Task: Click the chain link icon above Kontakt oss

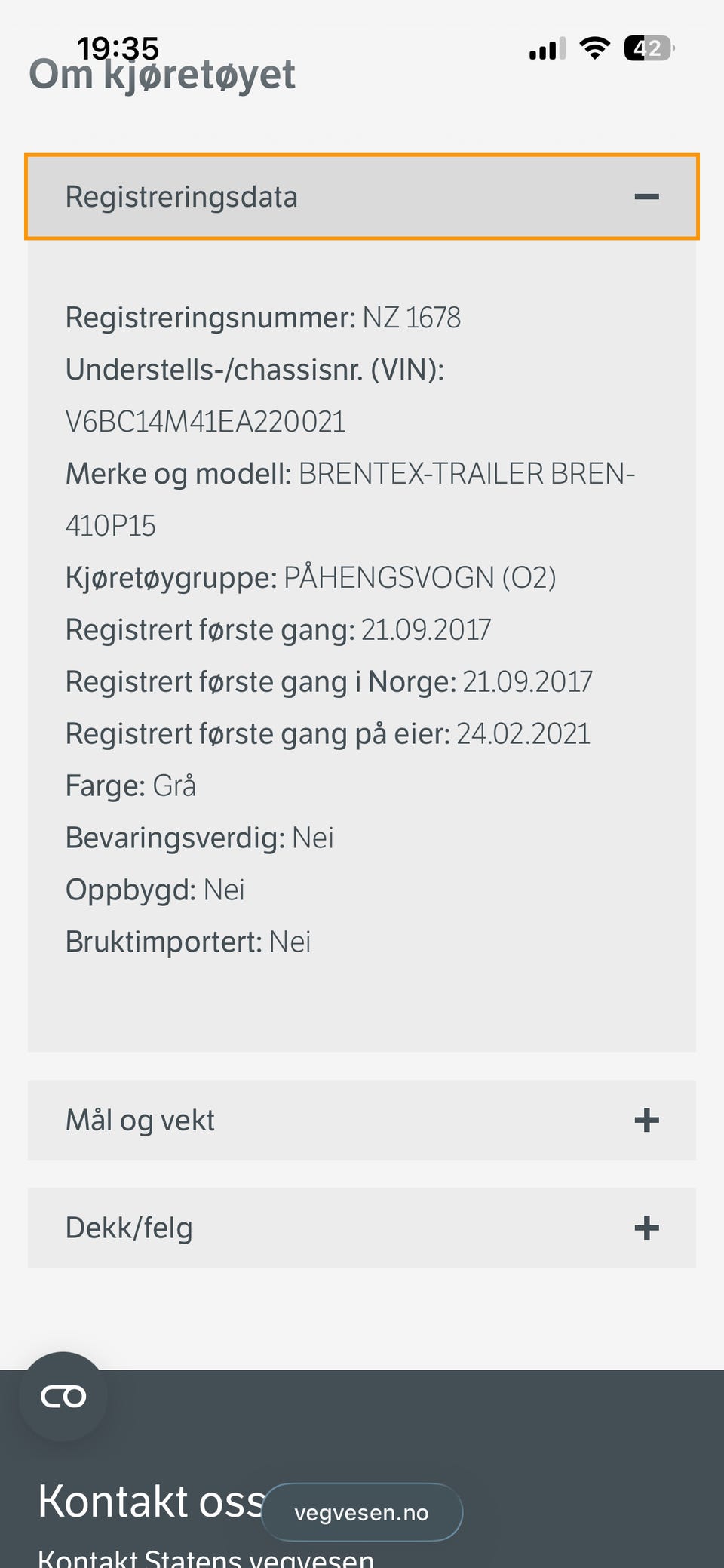Action: tap(63, 1395)
